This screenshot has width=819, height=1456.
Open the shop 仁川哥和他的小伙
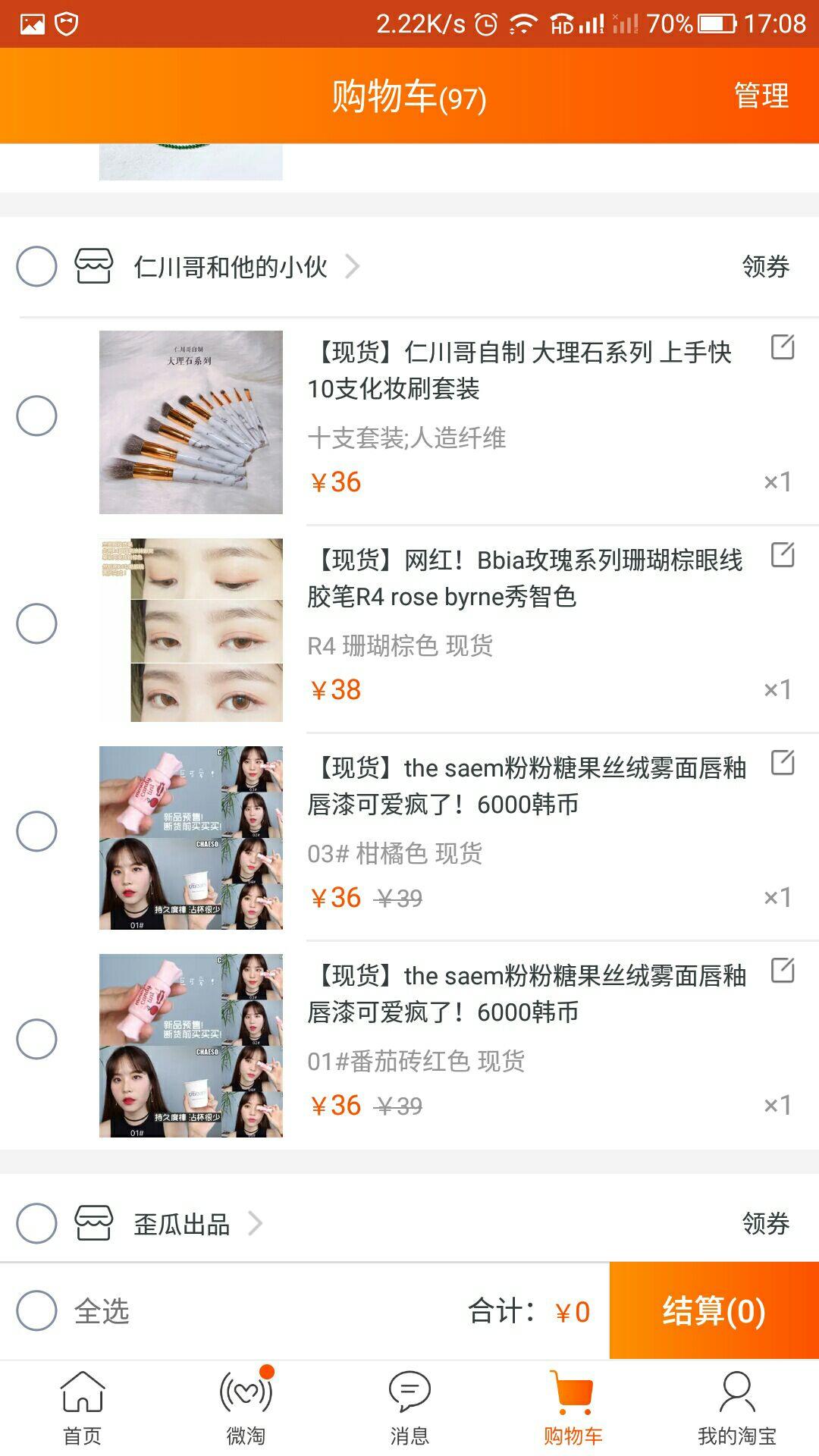pyautogui.click(x=230, y=267)
